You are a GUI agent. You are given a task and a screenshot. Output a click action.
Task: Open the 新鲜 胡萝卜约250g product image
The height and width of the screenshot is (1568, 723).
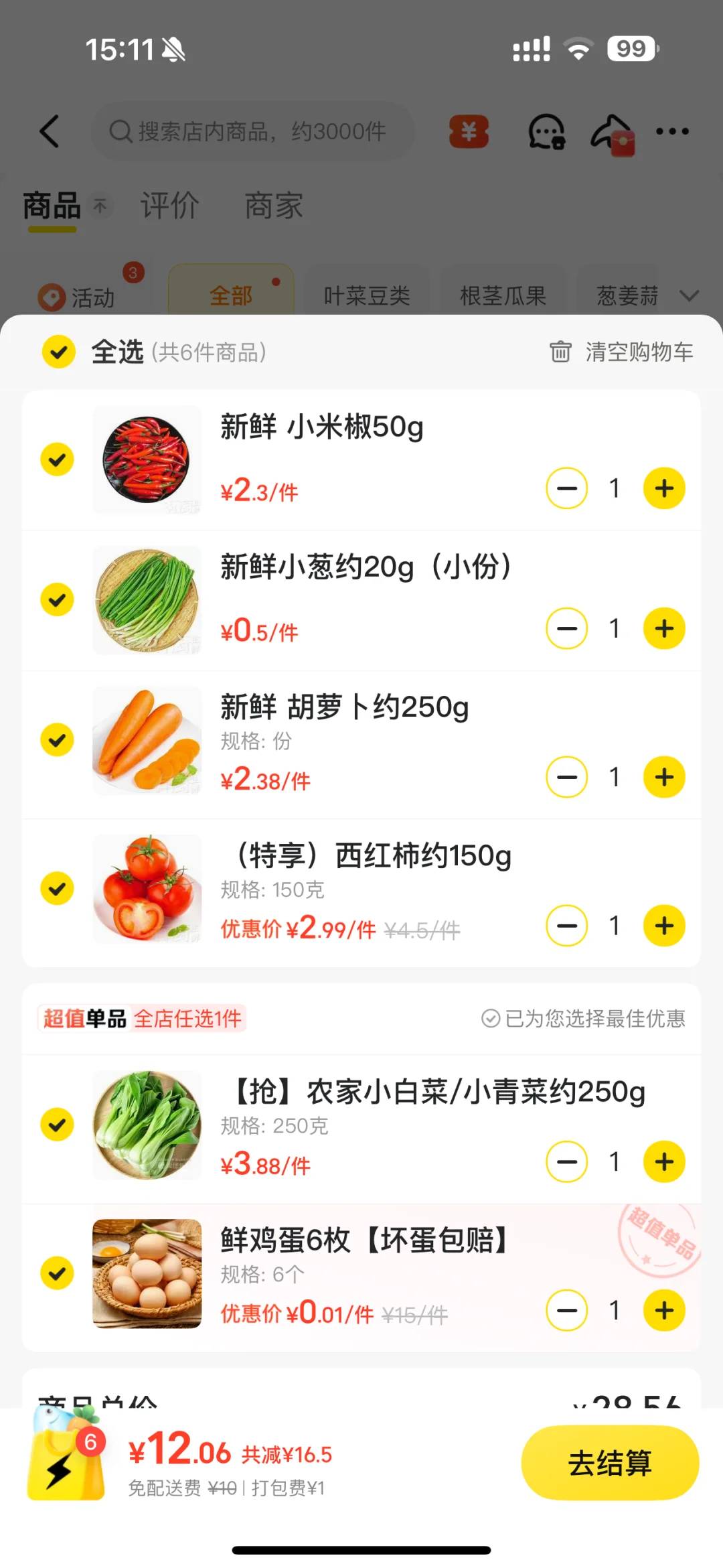[x=147, y=740]
